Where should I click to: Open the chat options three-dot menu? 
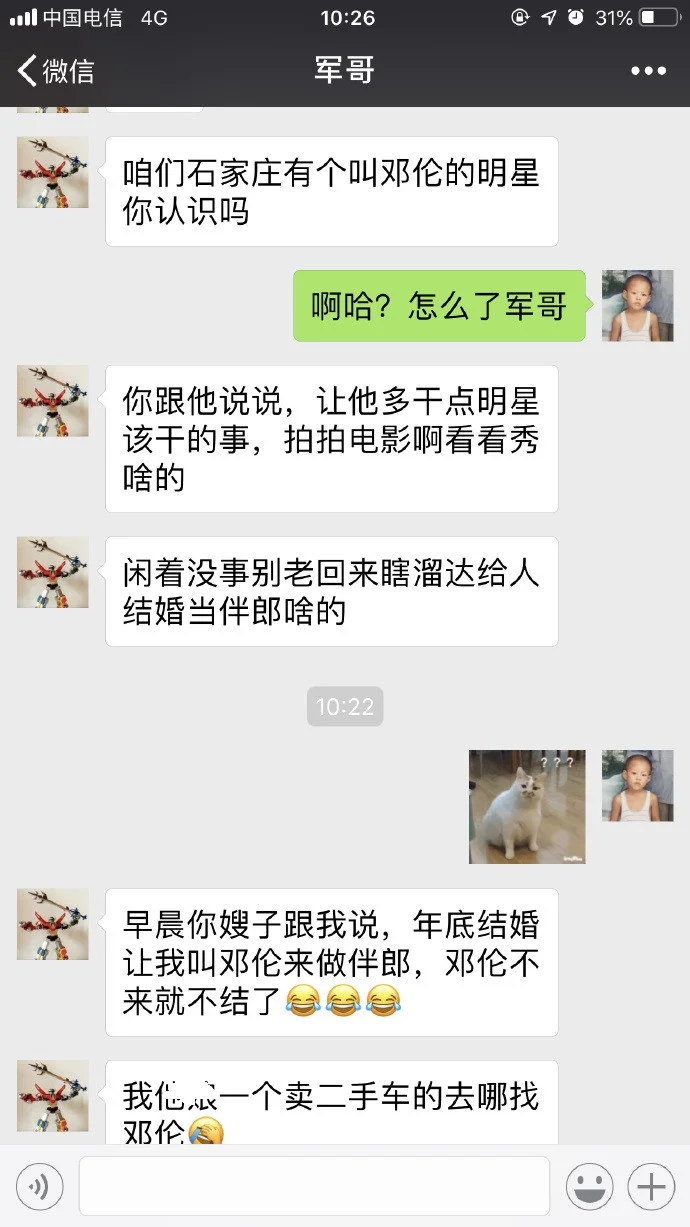(x=648, y=71)
